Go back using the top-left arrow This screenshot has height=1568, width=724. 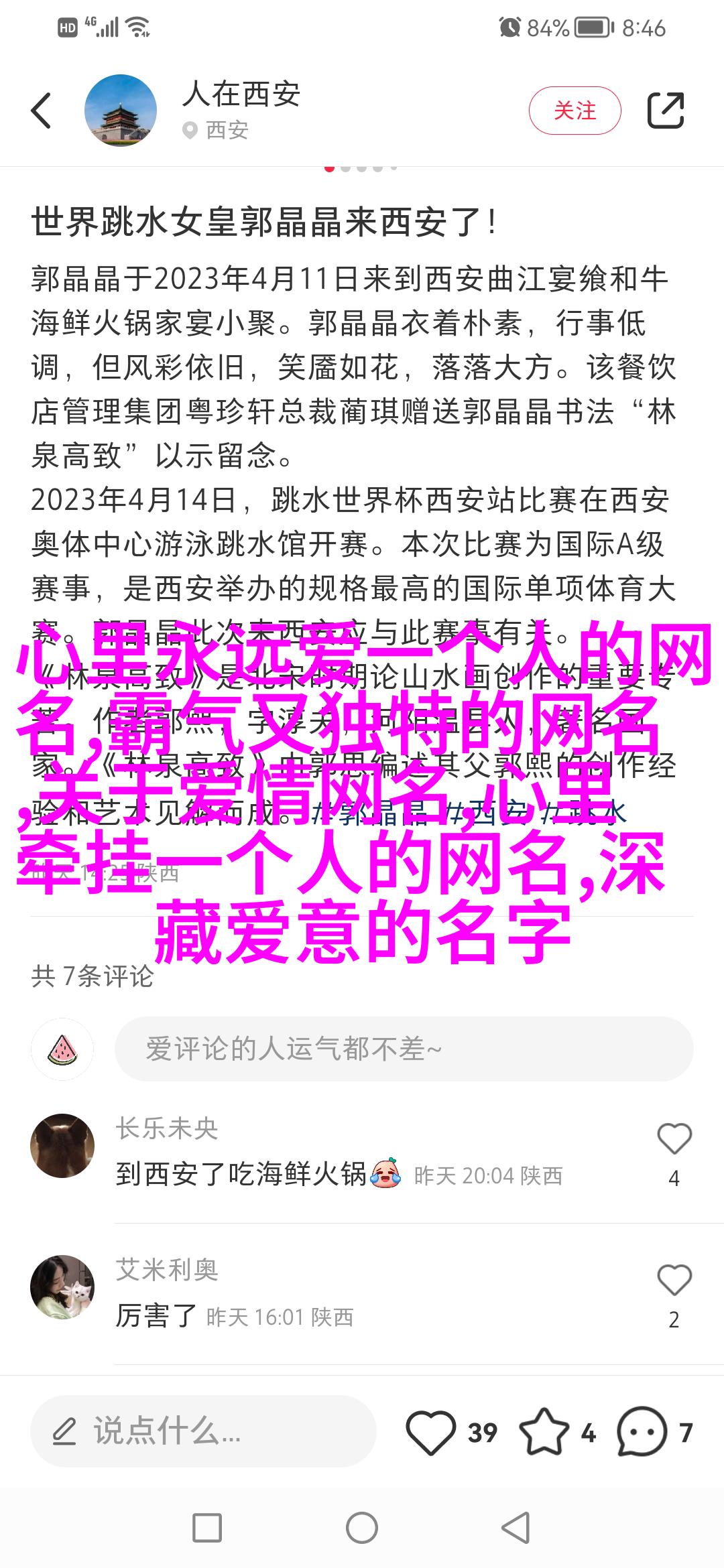pos(42,111)
